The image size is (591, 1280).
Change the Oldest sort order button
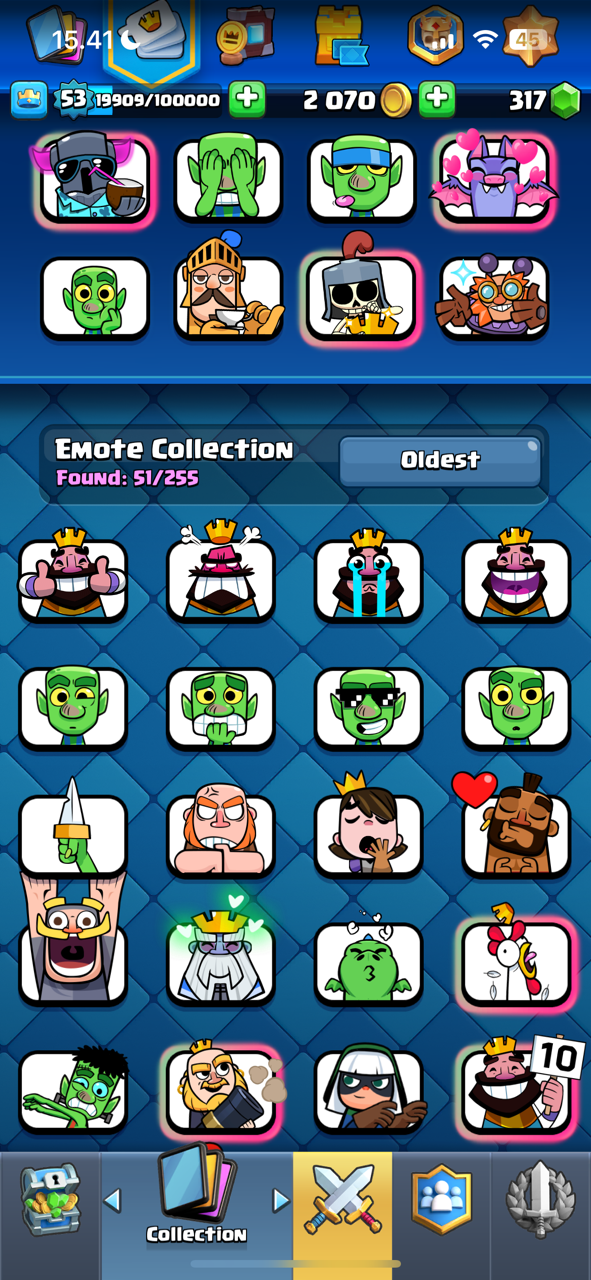(x=440, y=461)
